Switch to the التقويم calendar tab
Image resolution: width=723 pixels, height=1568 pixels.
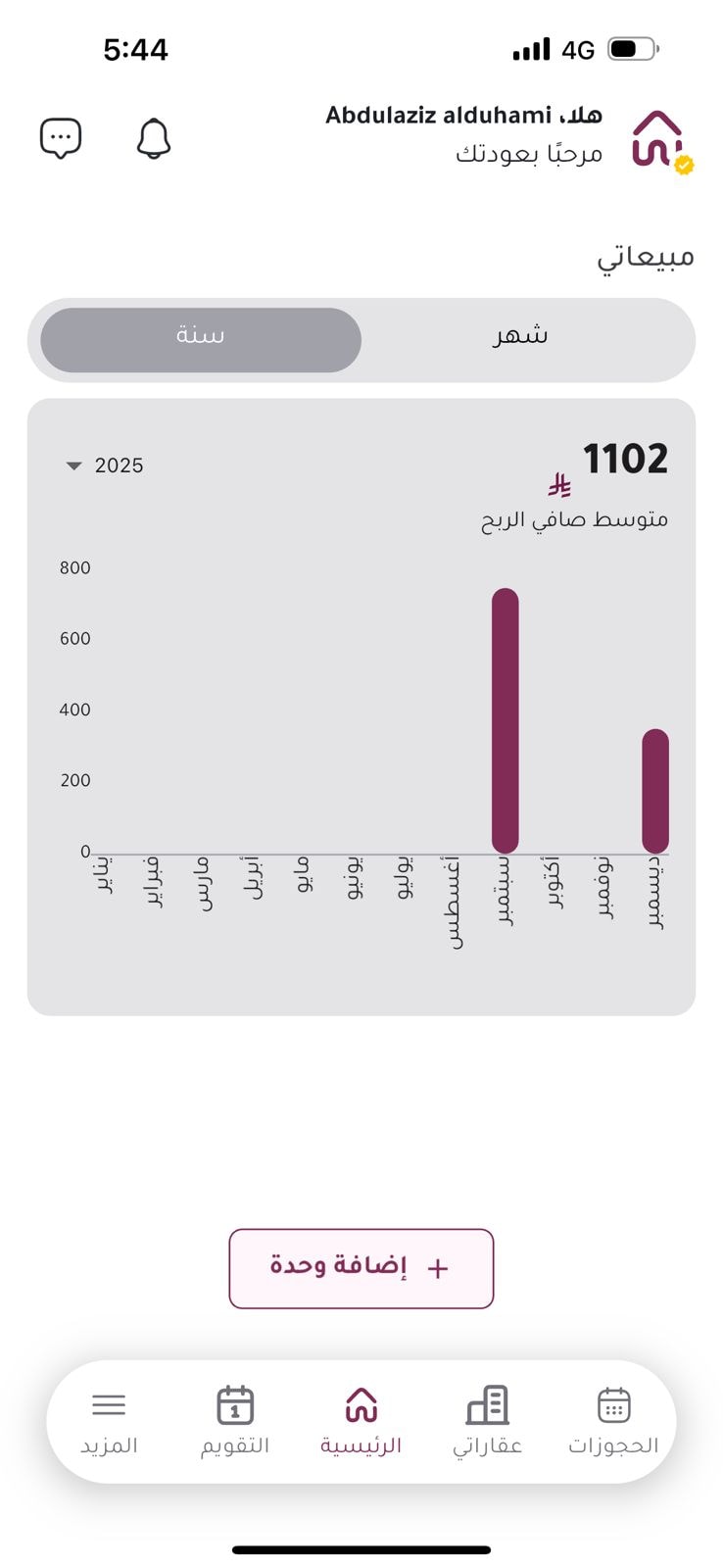[235, 1421]
